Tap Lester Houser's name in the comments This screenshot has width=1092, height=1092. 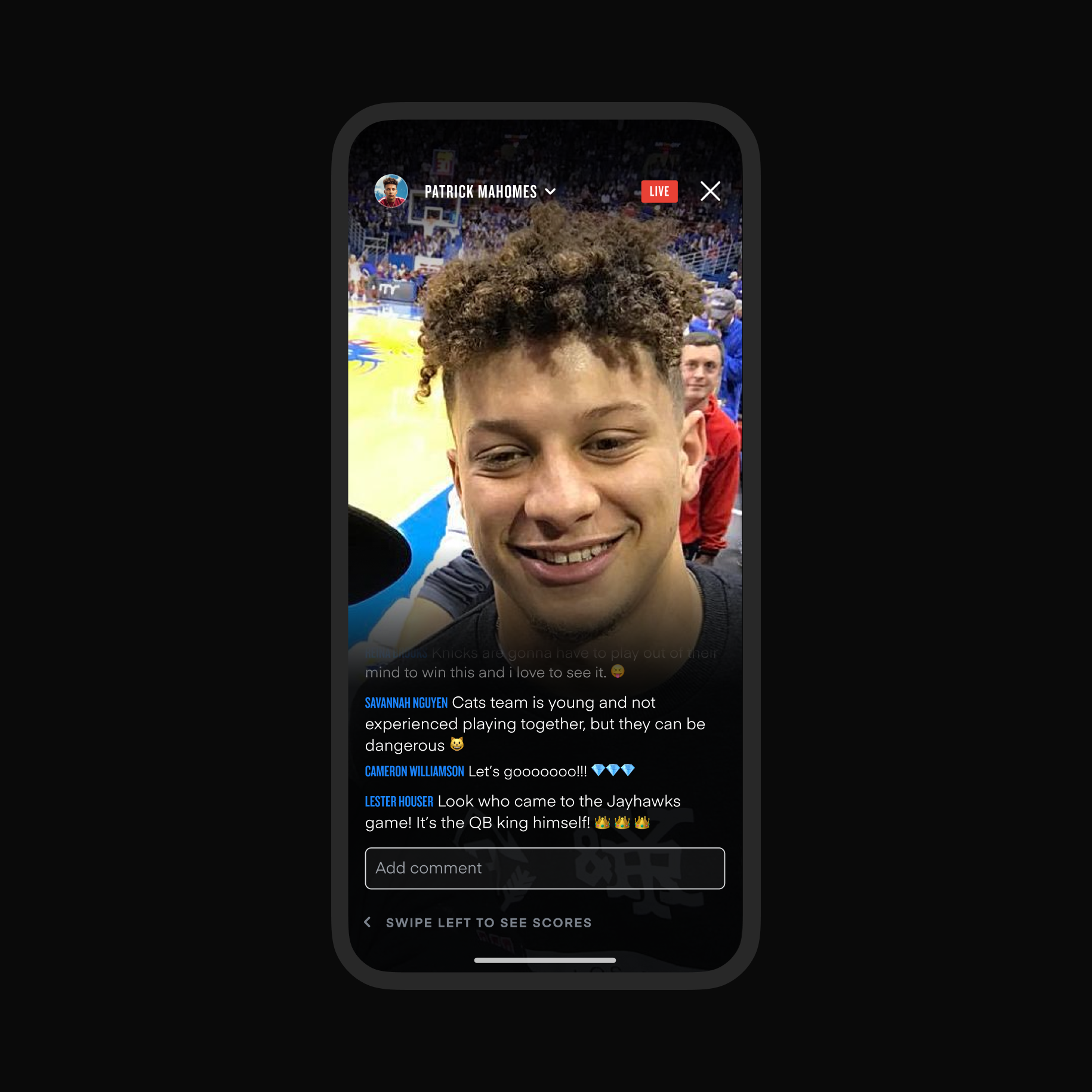[x=399, y=801]
